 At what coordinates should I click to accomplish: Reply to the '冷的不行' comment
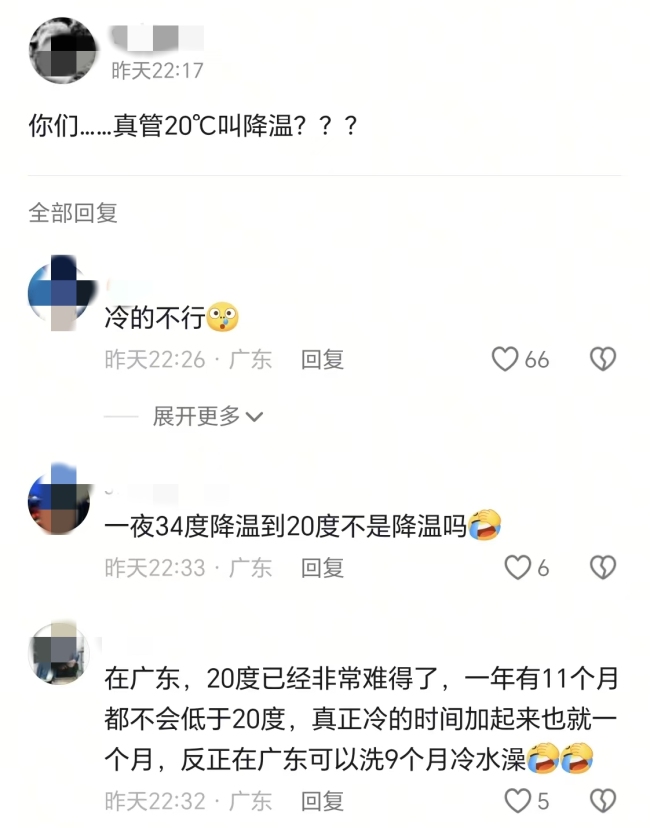[x=322, y=360]
